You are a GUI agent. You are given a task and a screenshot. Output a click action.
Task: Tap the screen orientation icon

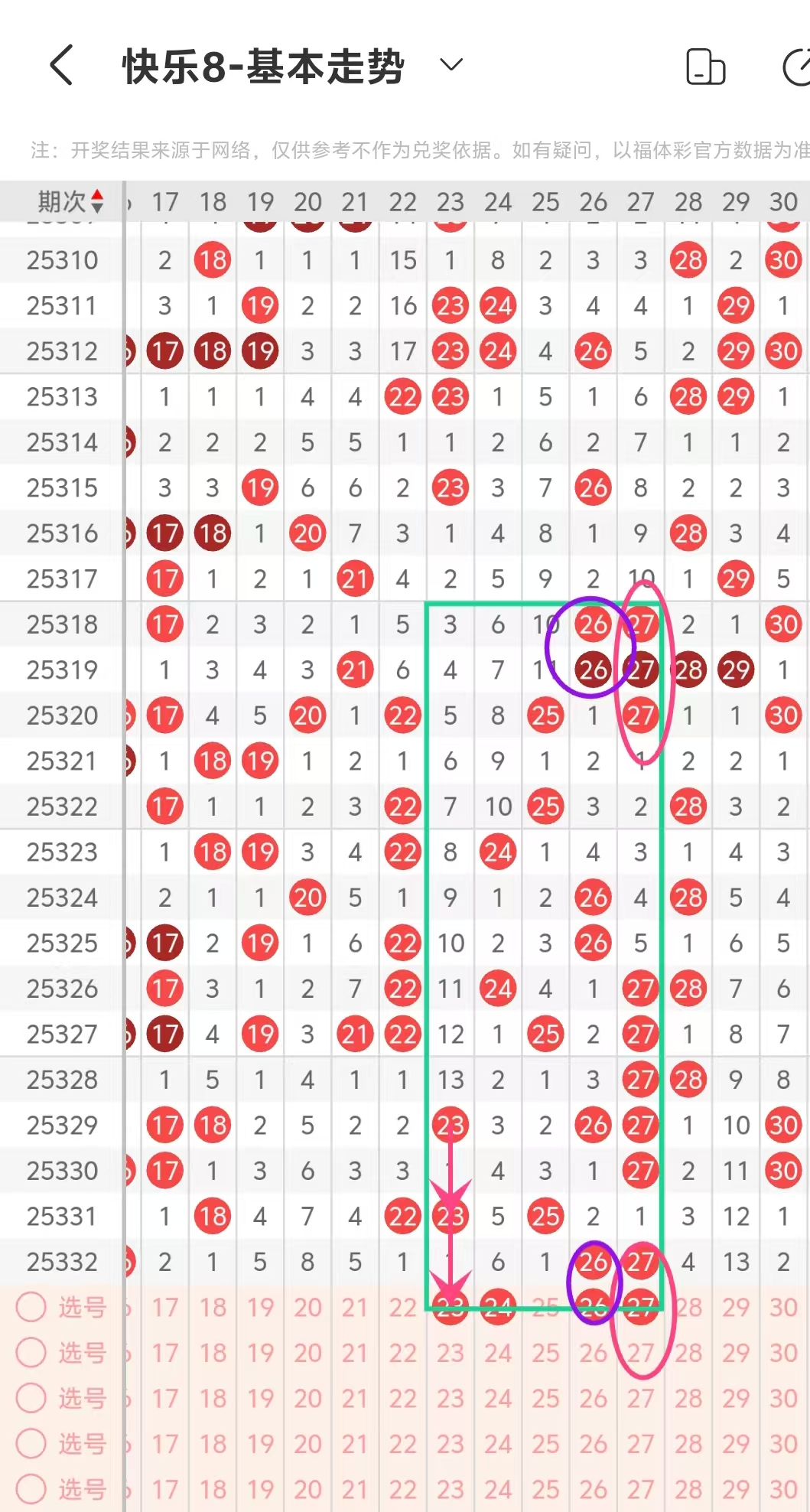[705, 66]
